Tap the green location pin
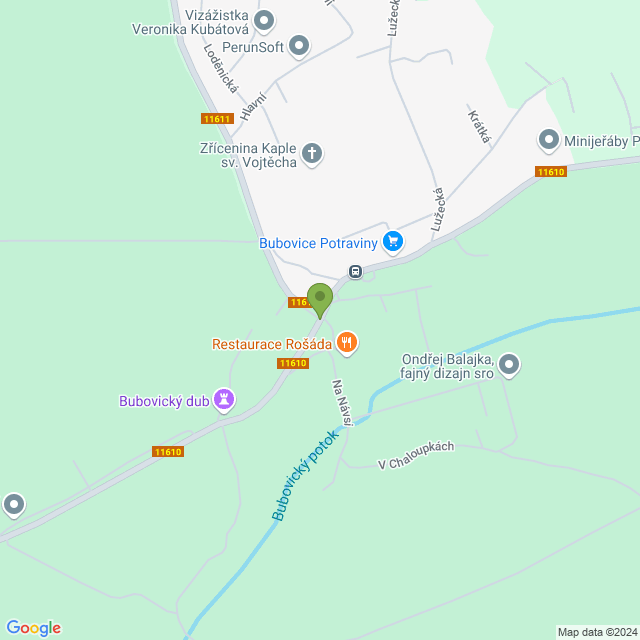The height and width of the screenshot is (640, 640). (320, 299)
